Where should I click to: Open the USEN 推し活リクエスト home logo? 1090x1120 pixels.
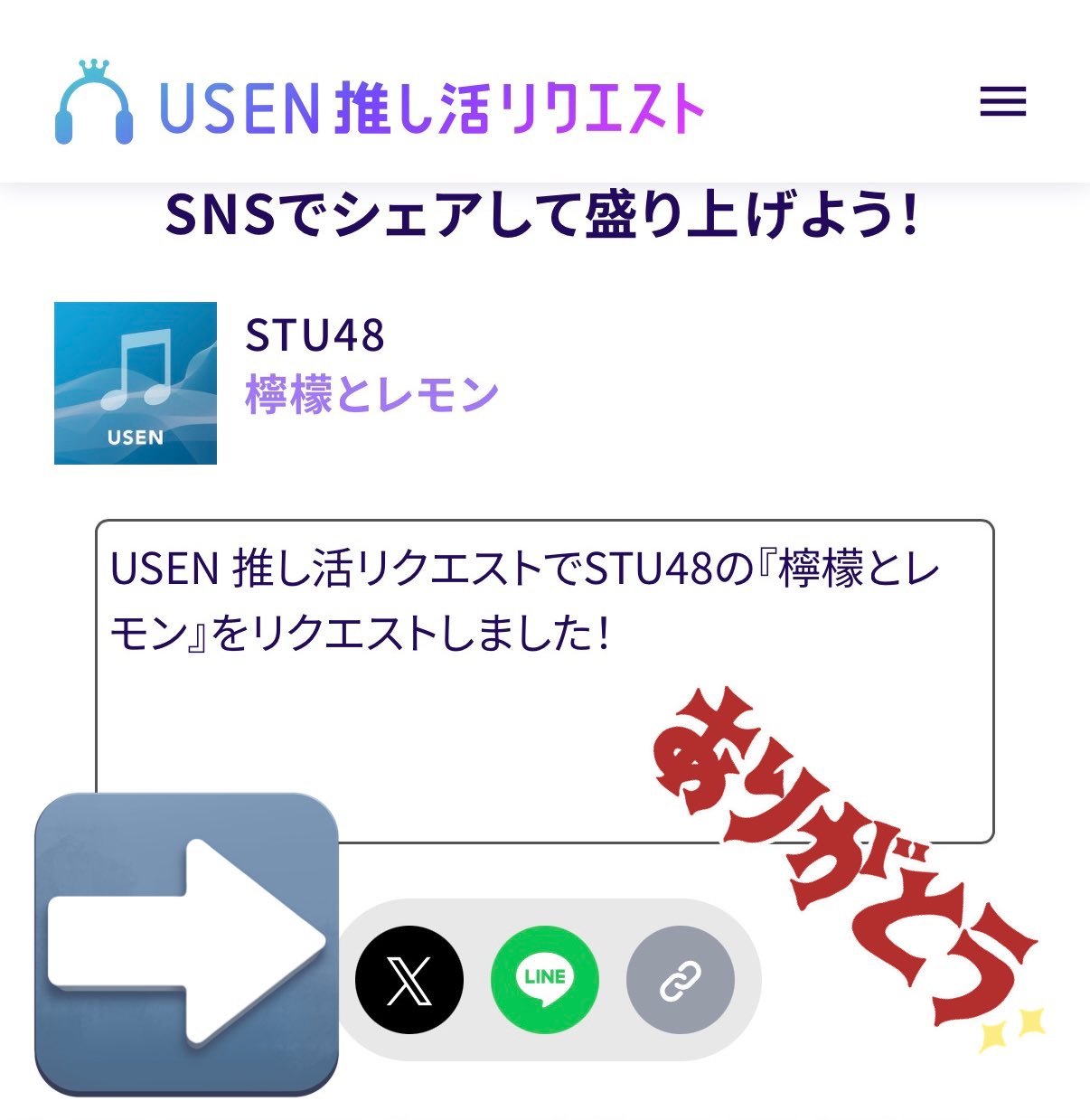tap(380, 108)
